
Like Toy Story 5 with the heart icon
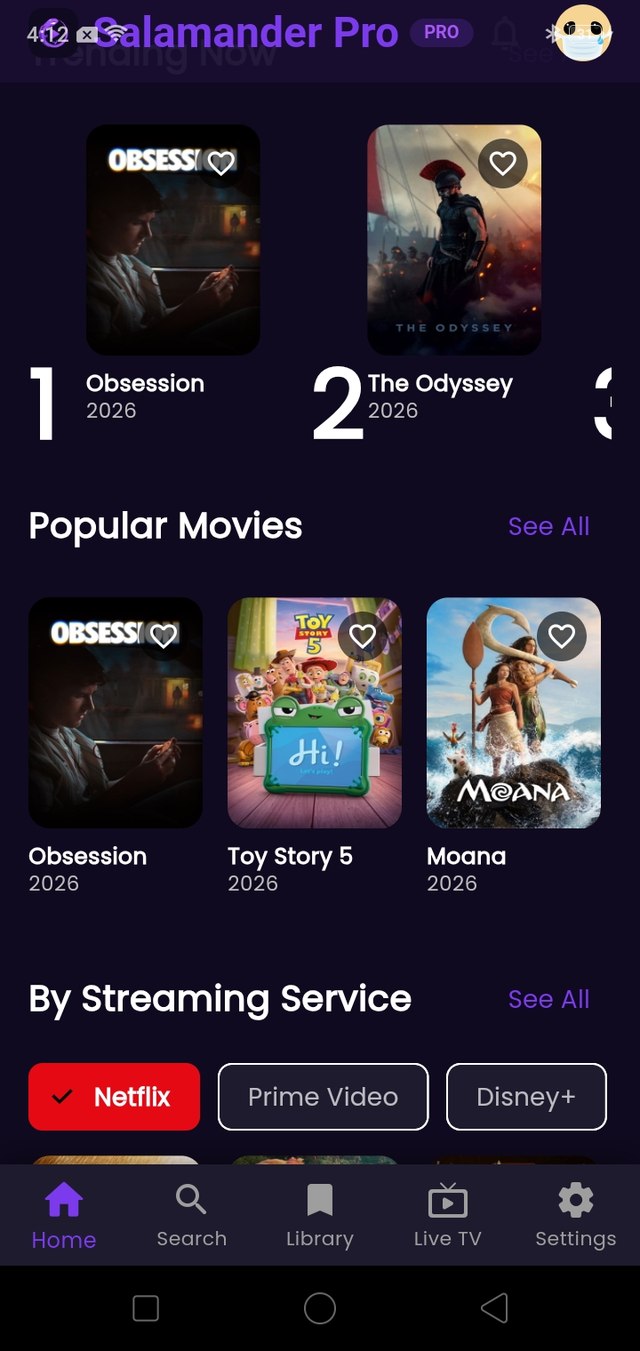click(363, 636)
